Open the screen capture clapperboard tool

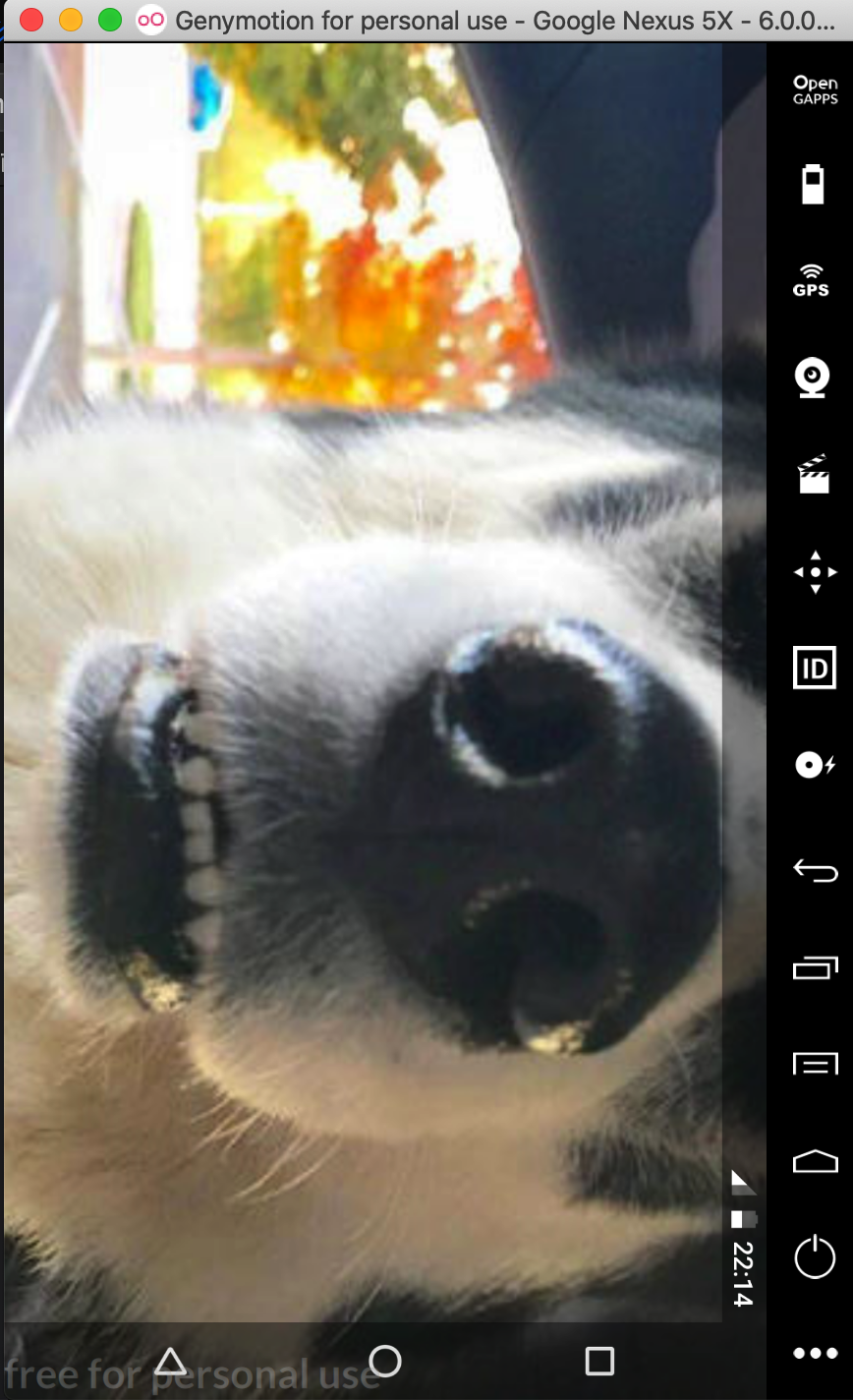[814, 475]
